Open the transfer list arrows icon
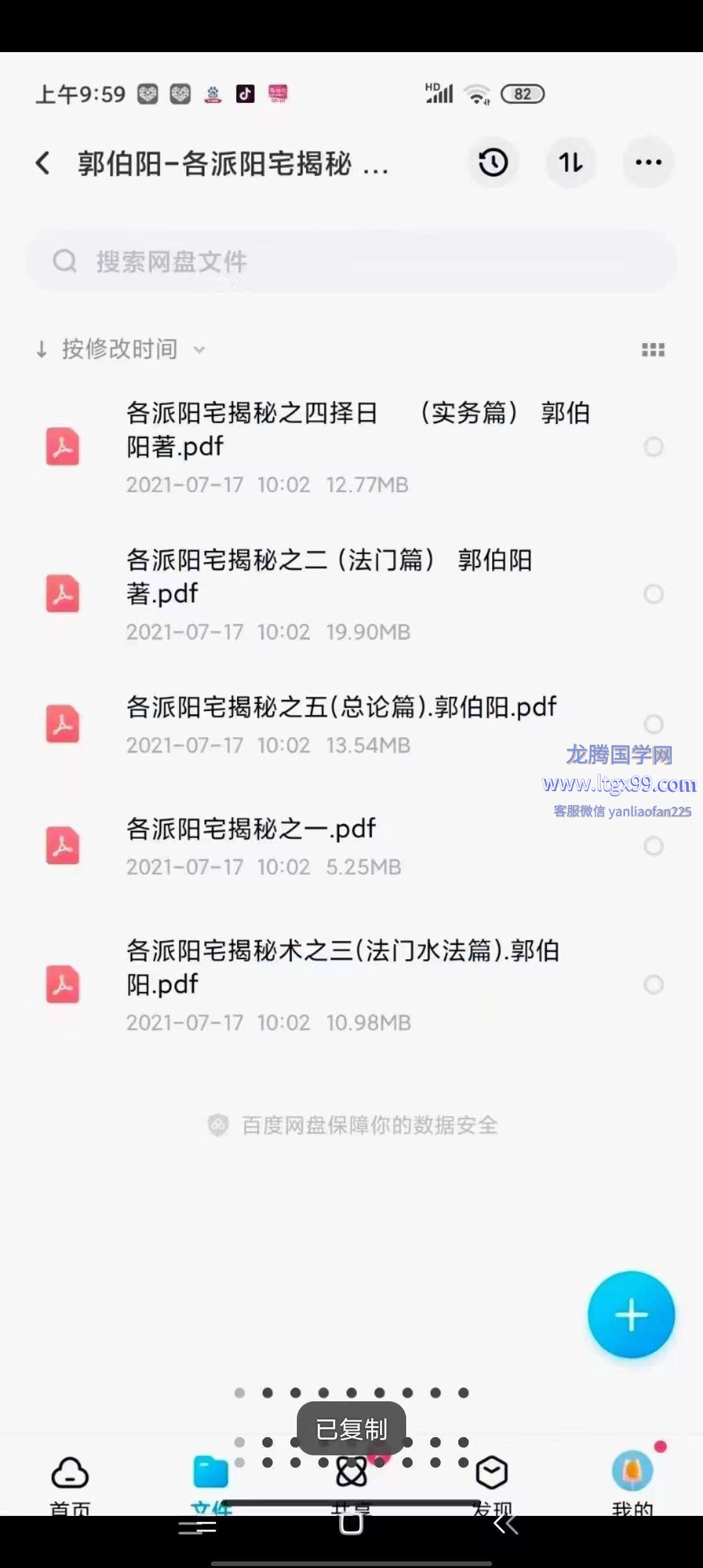The width and height of the screenshot is (703, 1568). [571, 163]
